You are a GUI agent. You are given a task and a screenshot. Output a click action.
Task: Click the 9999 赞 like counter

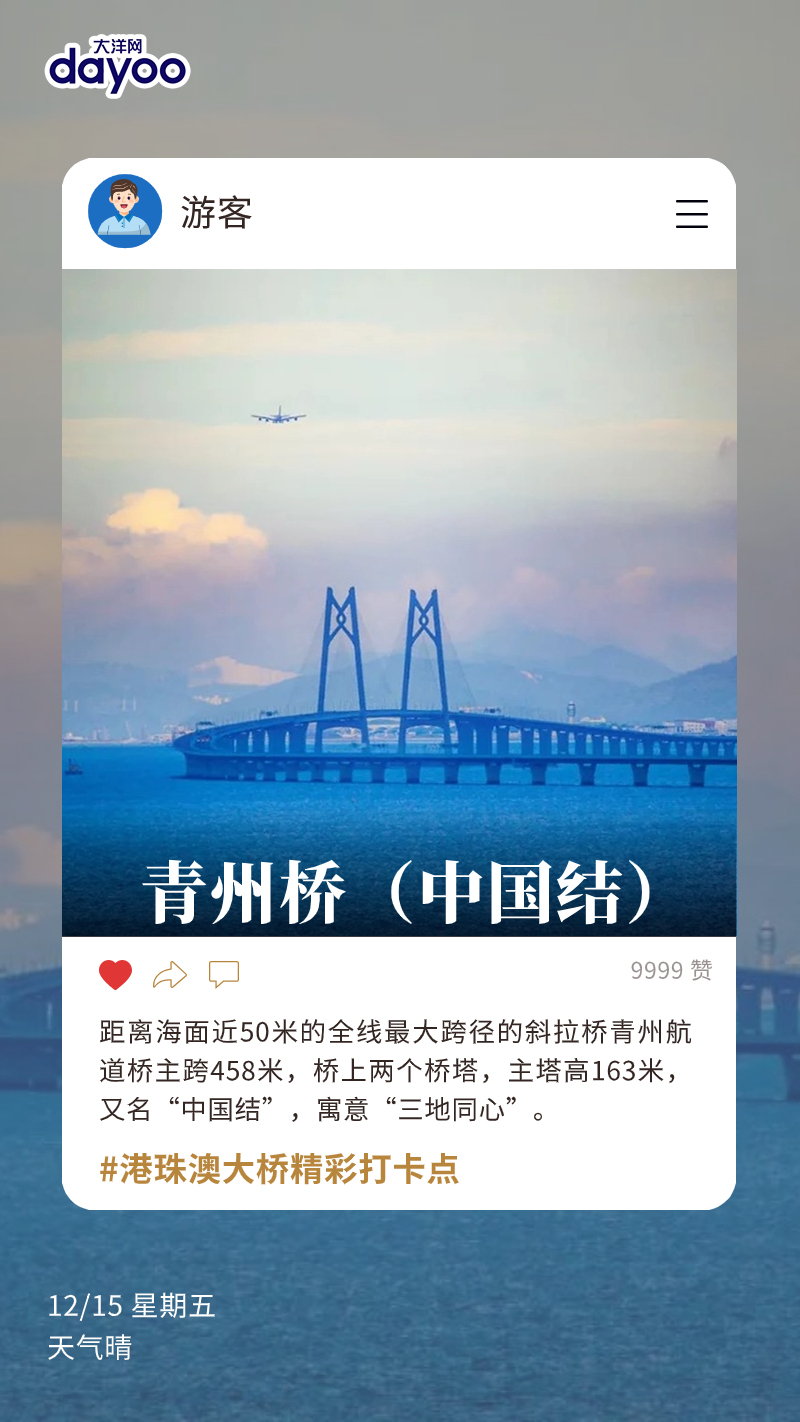pos(668,969)
